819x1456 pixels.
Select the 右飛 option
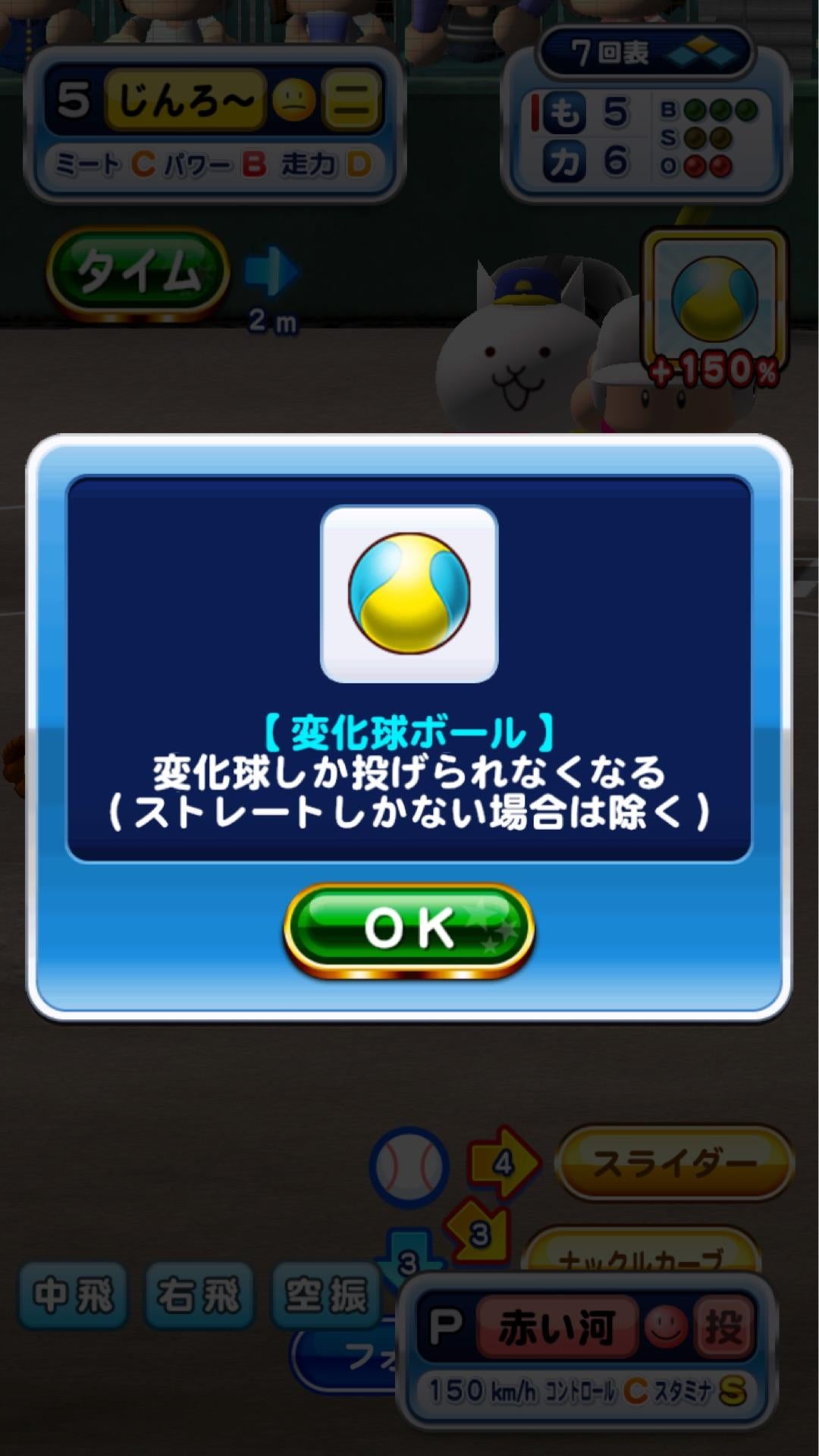click(199, 1290)
